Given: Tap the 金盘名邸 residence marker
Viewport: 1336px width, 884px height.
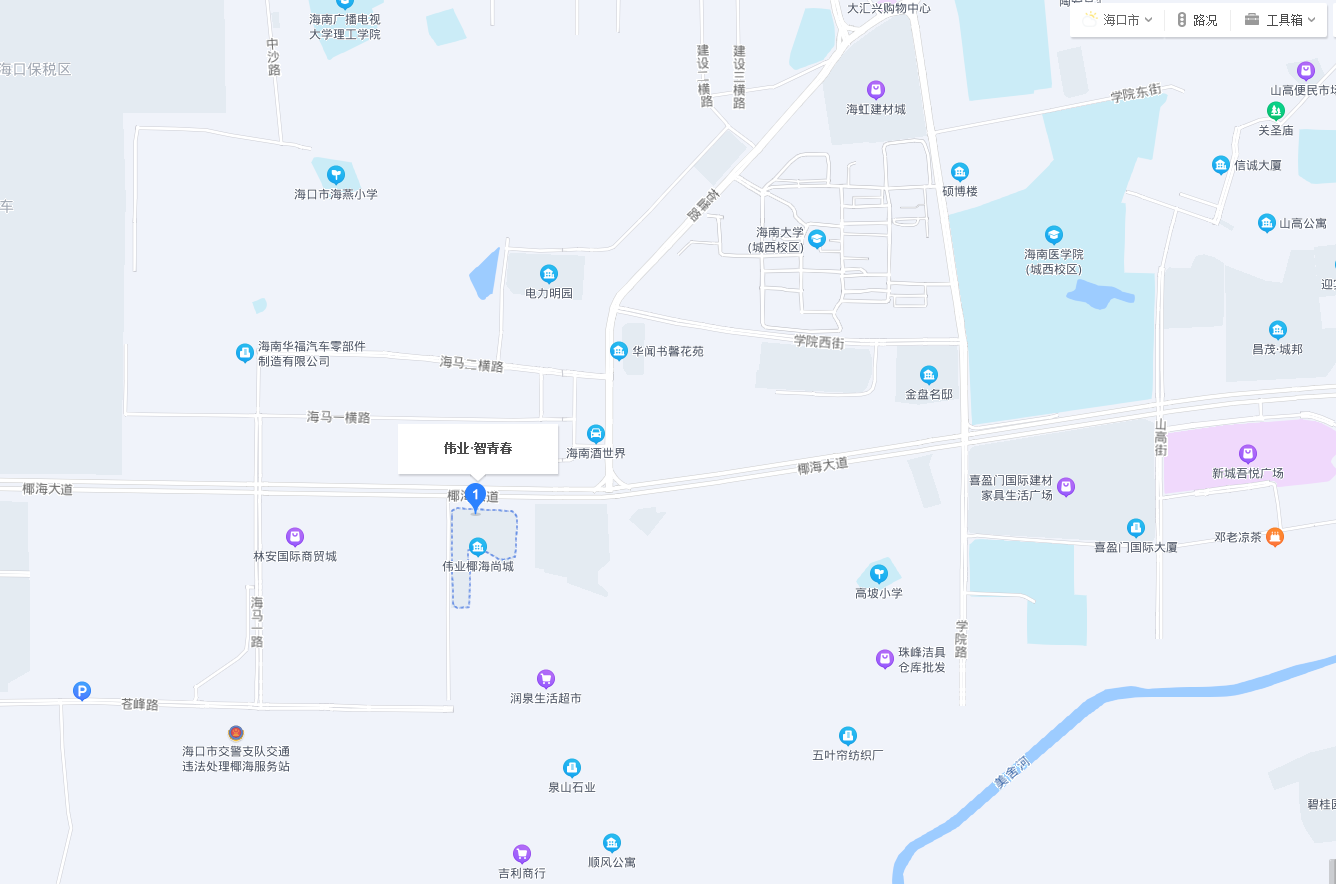Looking at the screenshot, I should tap(929, 375).
